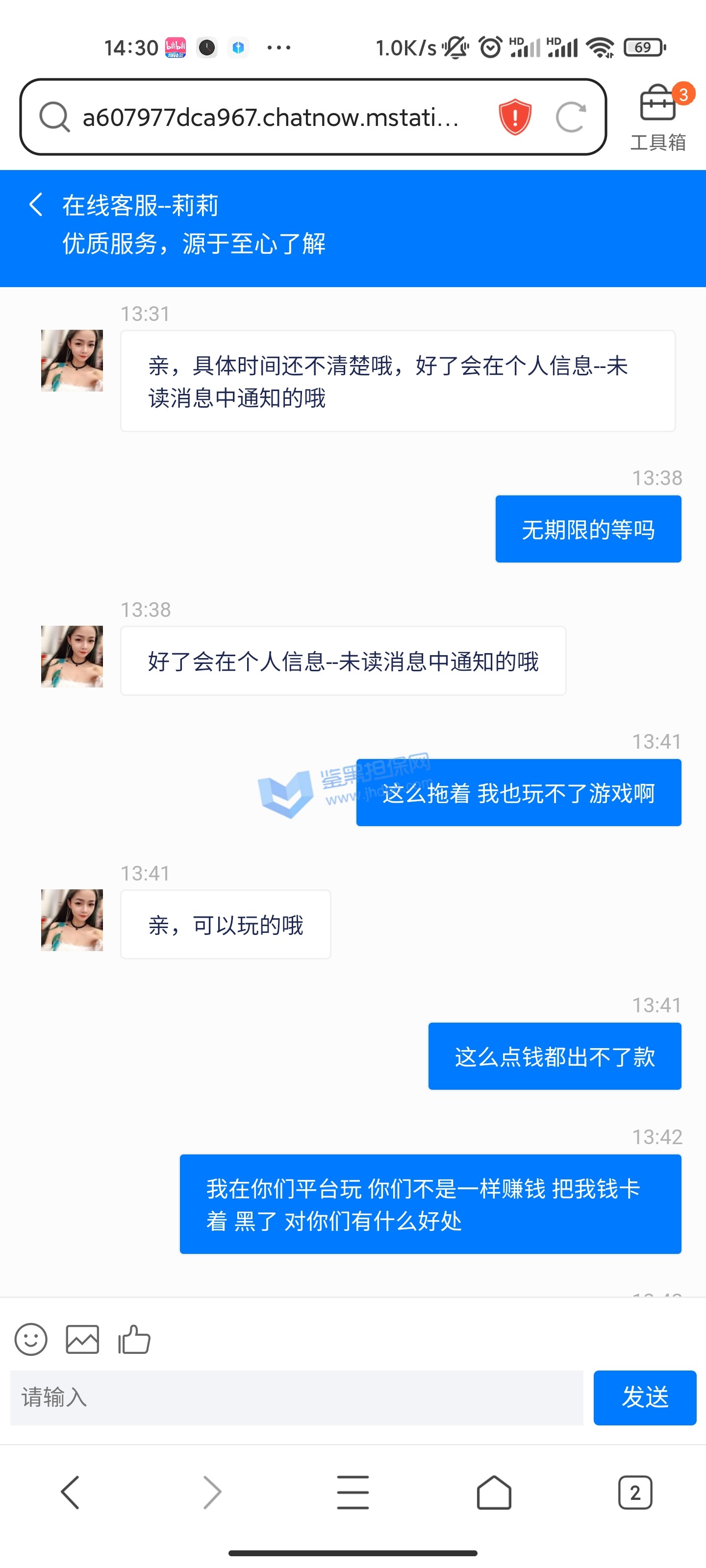Reload the page with the refresh icon
706x1568 pixels.
coord(571,117)
